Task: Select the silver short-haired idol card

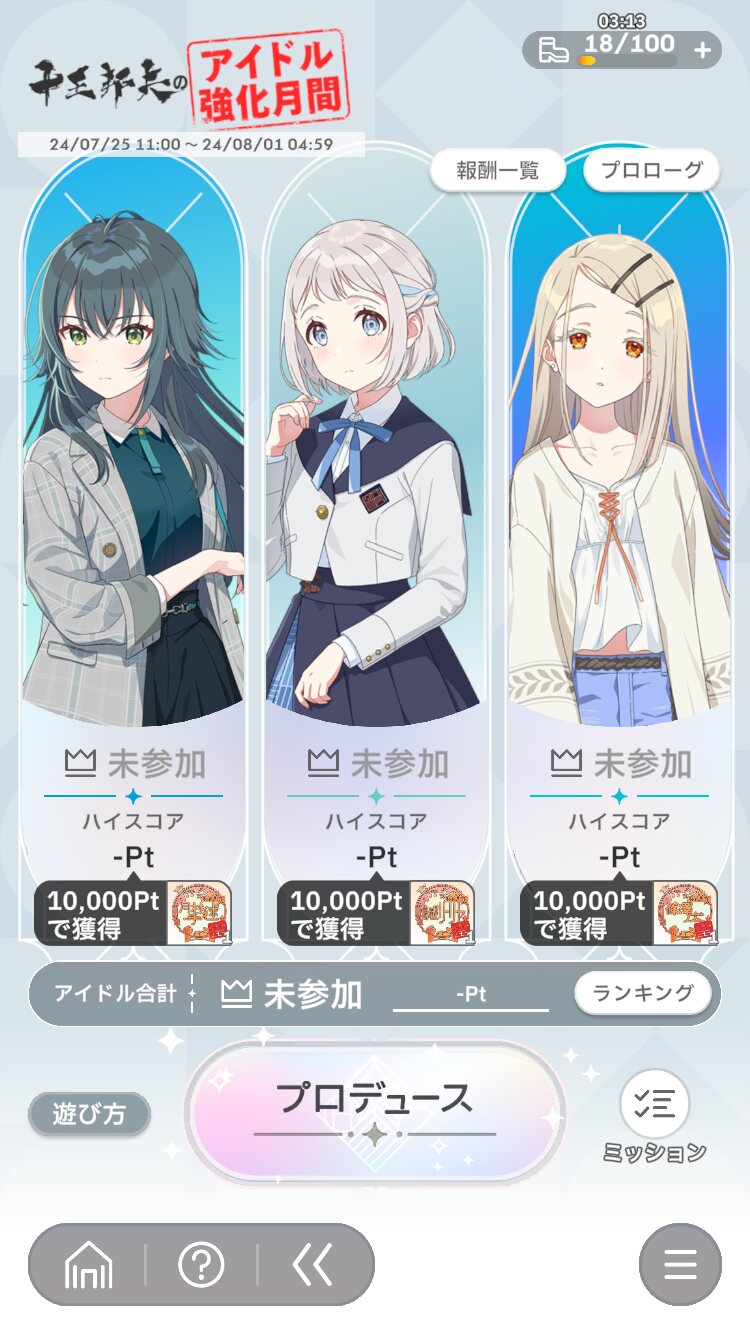Action: [x=376, y=545]
